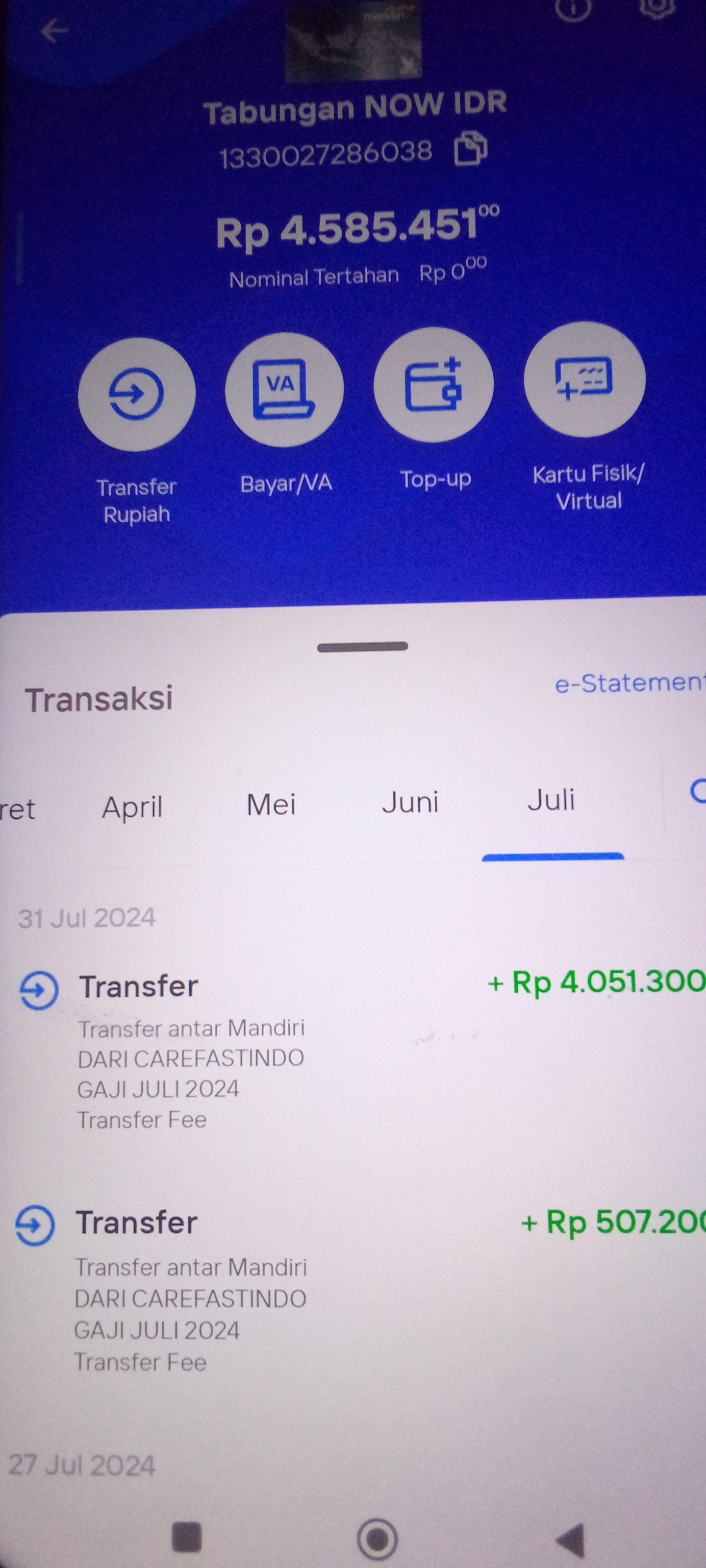Screen dimensions: 706x1568
Task: Select the Juli tab
Action: tap(551, 799)
